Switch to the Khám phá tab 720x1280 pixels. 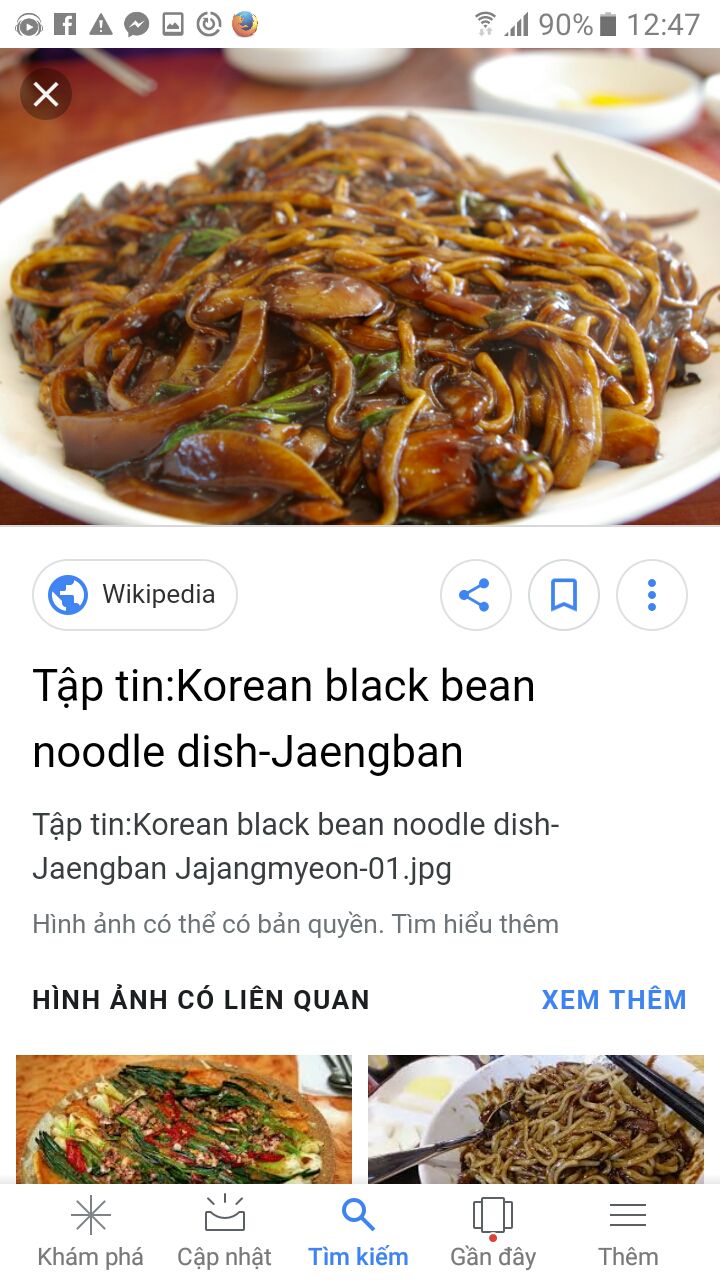(x=90, y=1233)
